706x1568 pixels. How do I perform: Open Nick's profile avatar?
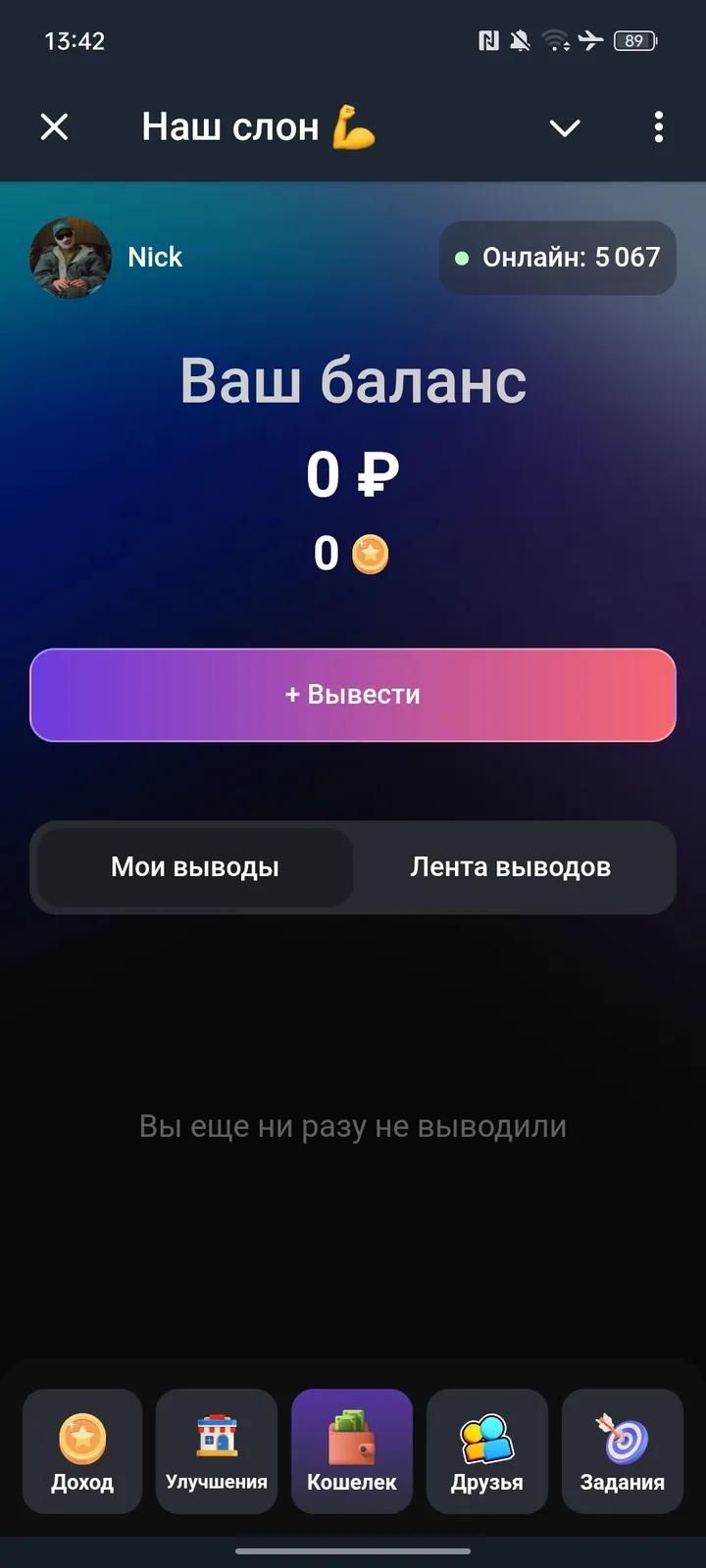click(x=71, y=258)
